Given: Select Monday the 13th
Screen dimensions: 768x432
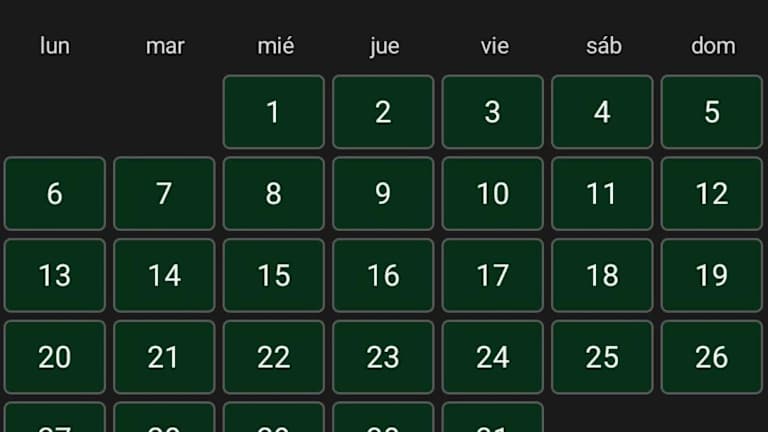Looking at the screenshot, I should [x=54, y=275].
